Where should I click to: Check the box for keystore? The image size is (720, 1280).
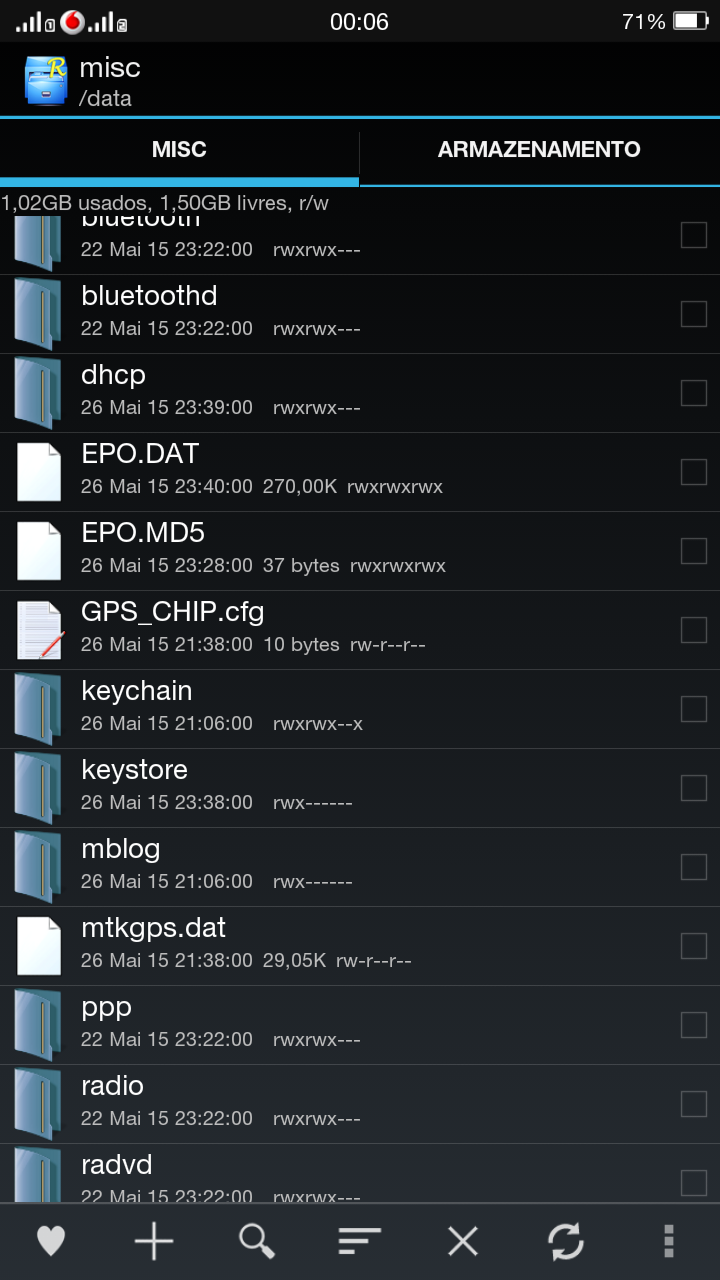[693, 788]
